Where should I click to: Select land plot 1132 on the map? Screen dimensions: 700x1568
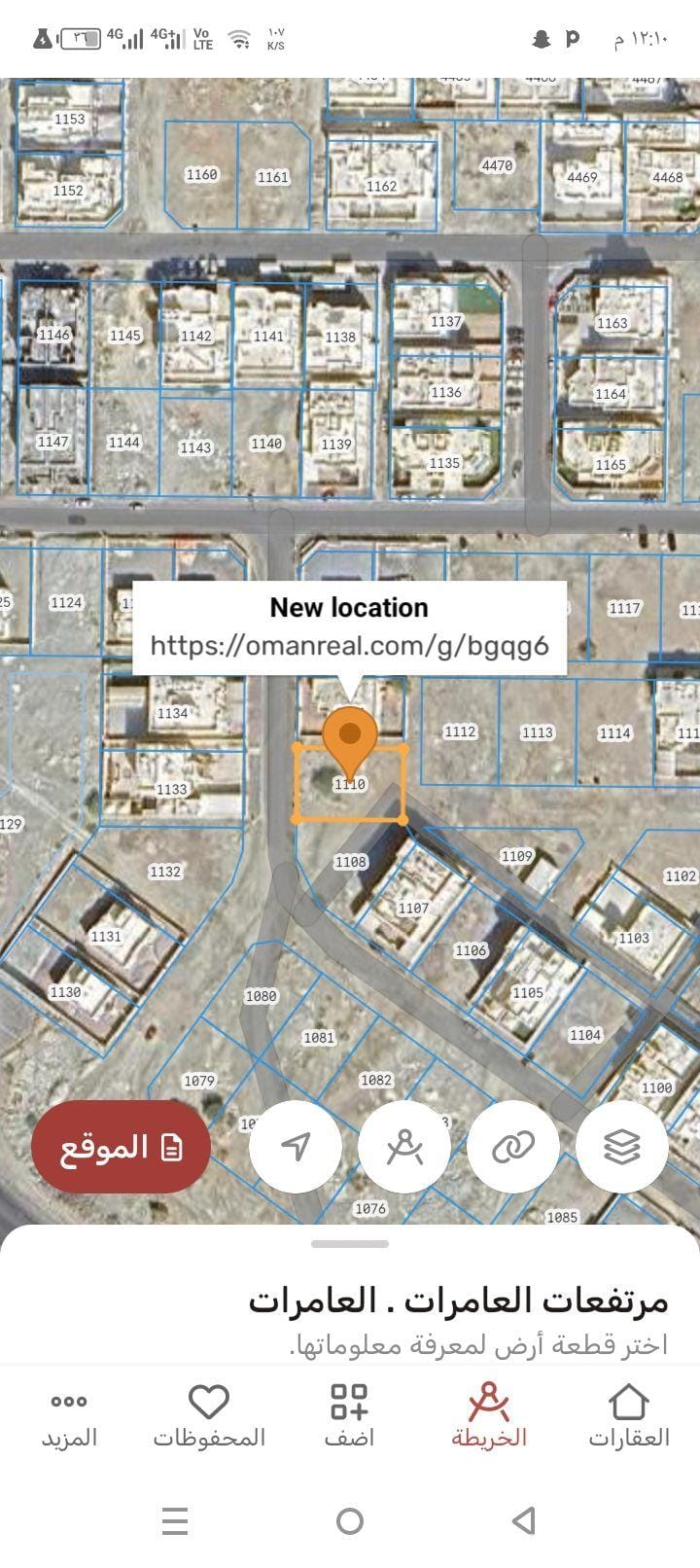(165, 872)
